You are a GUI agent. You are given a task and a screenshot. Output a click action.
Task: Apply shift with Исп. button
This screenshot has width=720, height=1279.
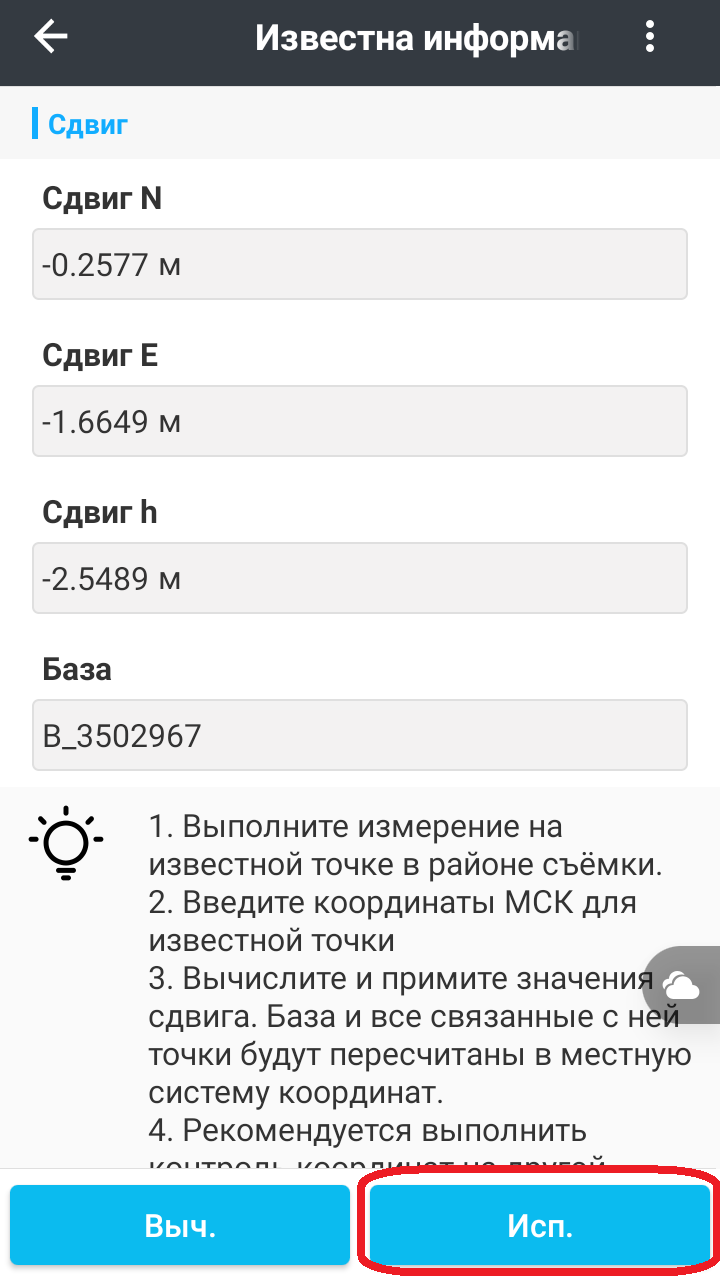click(540, 1226)
